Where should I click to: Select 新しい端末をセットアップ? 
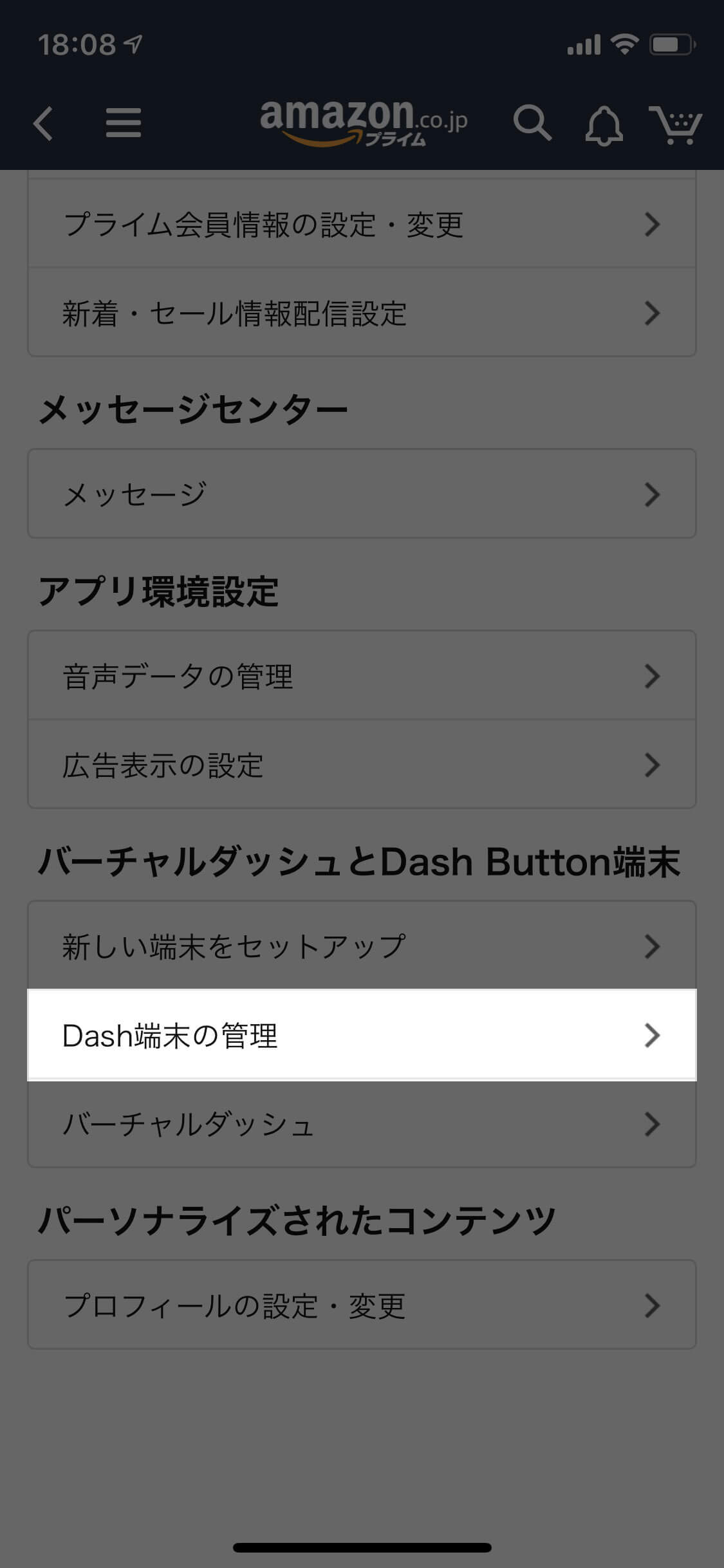pyautogui.click(x=362, y=946)
